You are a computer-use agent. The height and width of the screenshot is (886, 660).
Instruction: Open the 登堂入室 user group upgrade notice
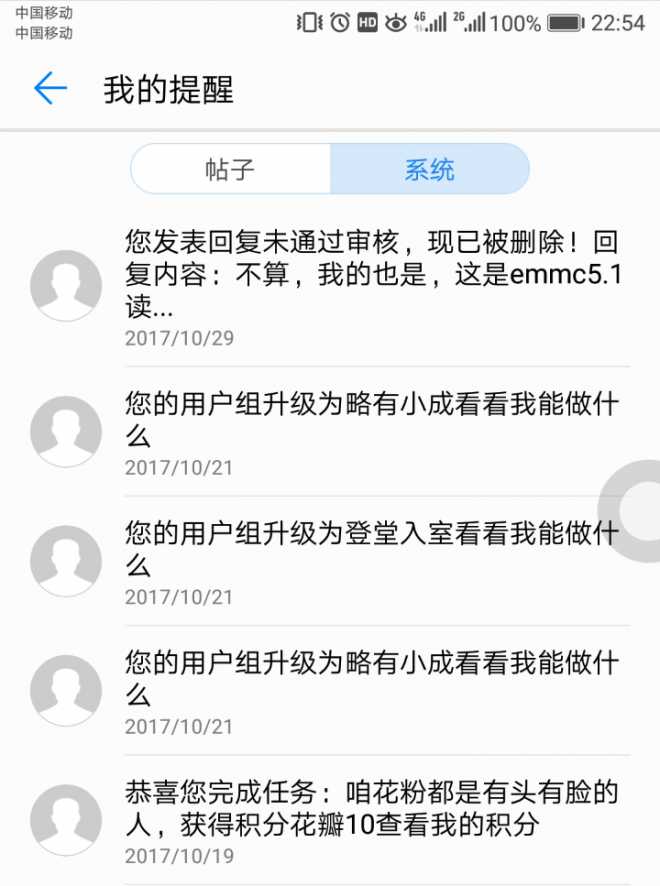pyautogui.click(x=374, y=561)
